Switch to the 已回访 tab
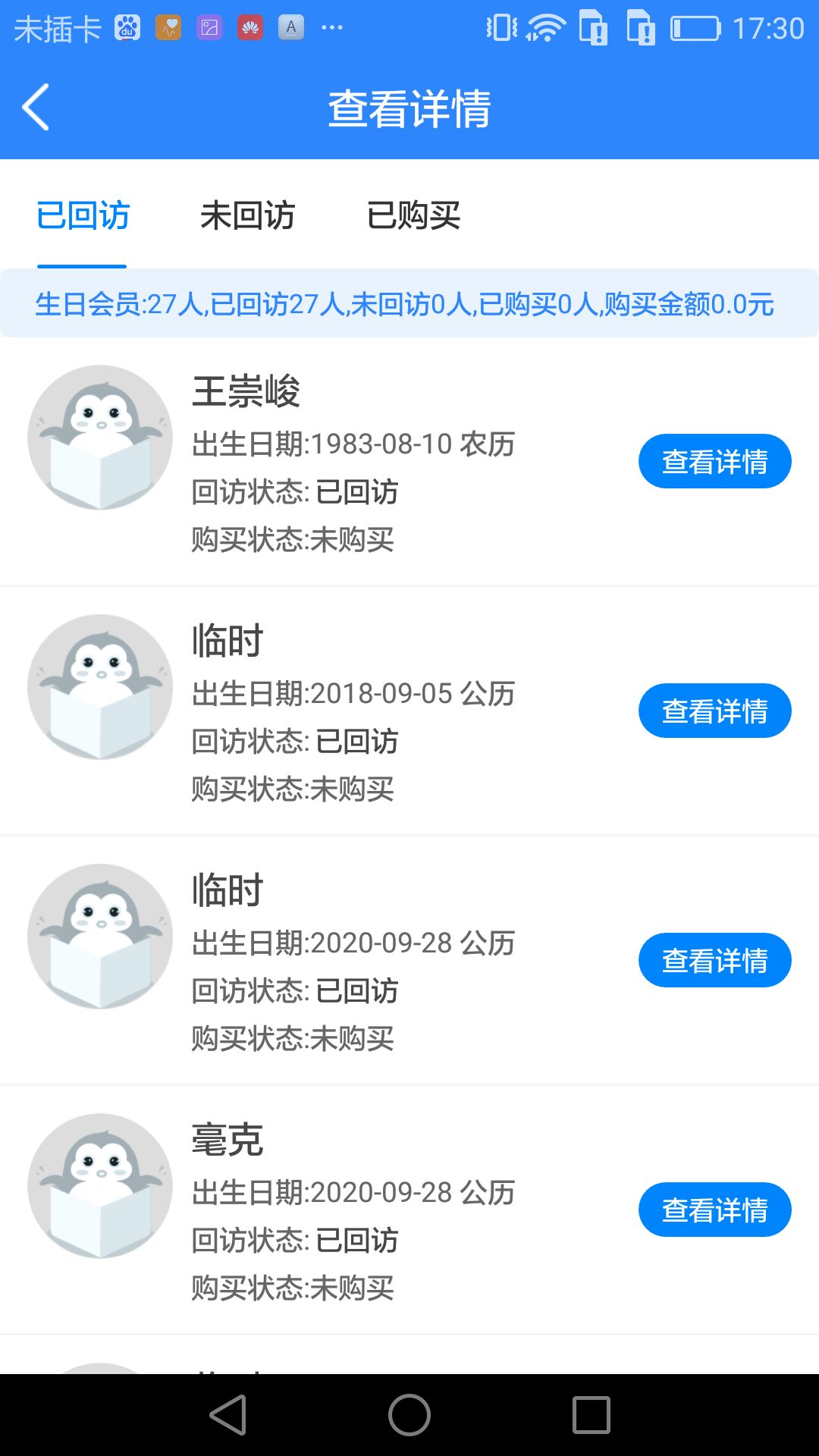The height and width of the screenshot is (1456, 819). click(x=83, y=215)
